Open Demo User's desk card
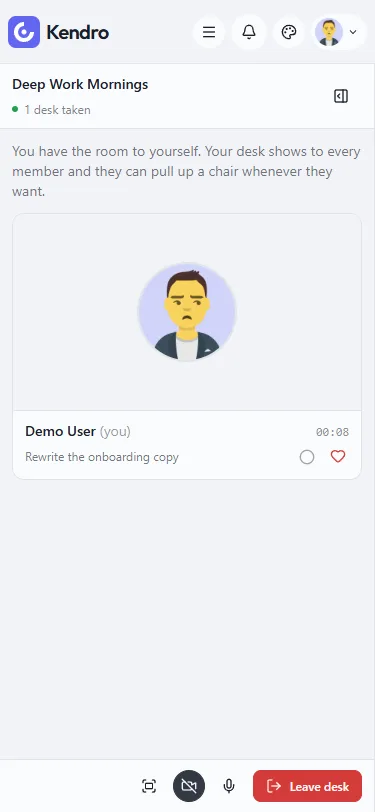Screen dimensions: 375x812 pyautogui.click(x=187, y=346)
